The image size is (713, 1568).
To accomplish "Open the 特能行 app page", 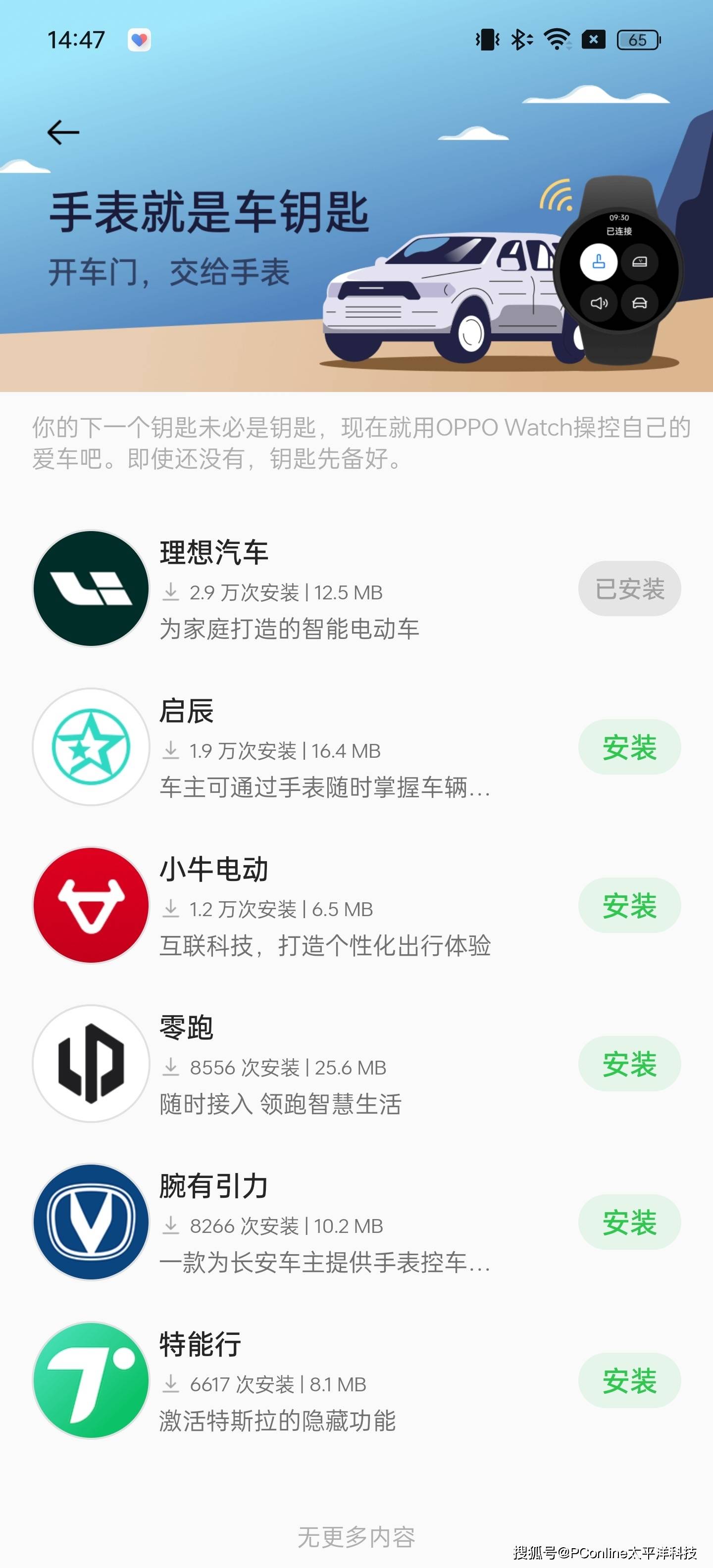I will tap(290, 1380).
